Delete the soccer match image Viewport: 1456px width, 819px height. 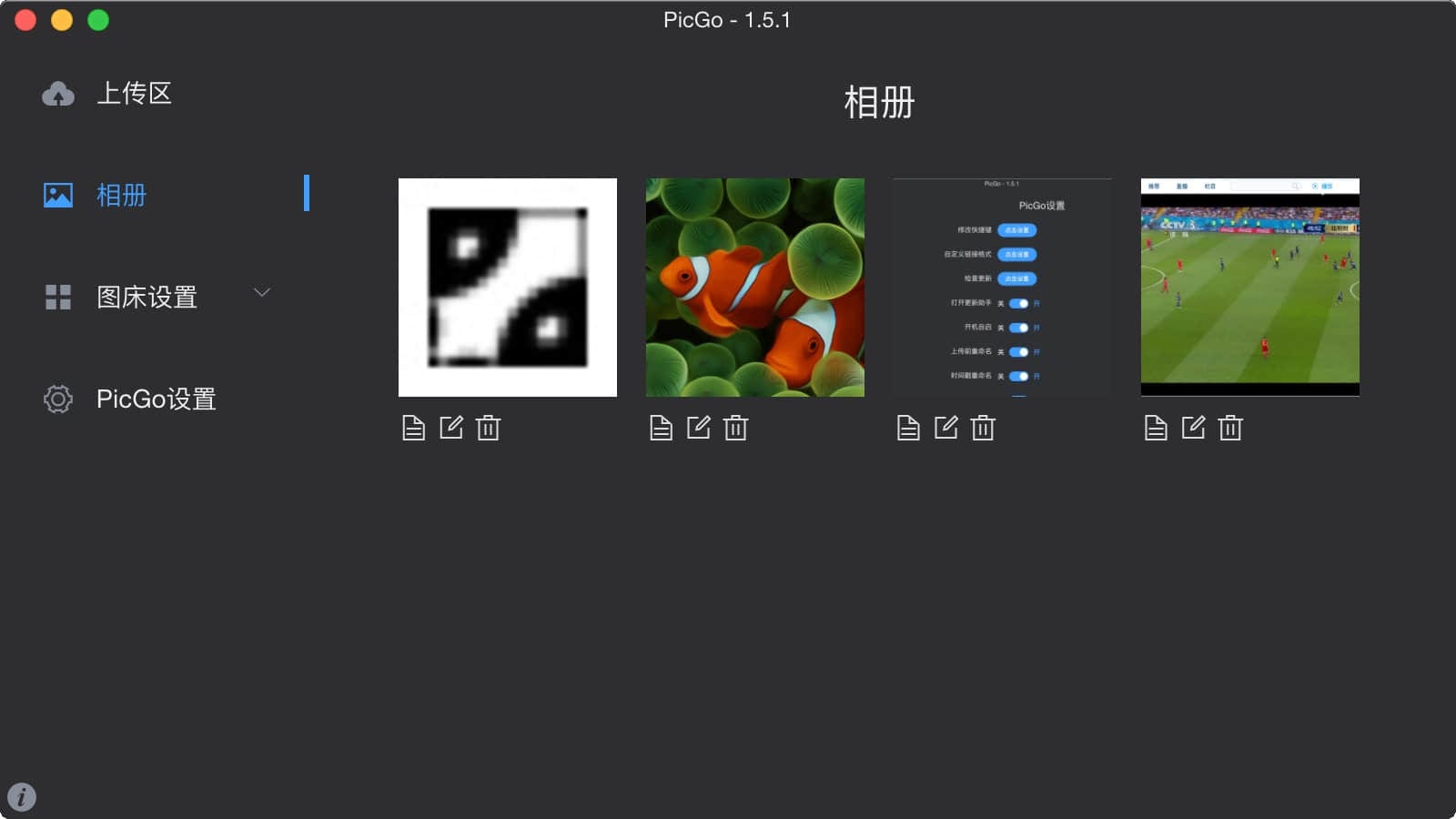tap(1231, 428)
